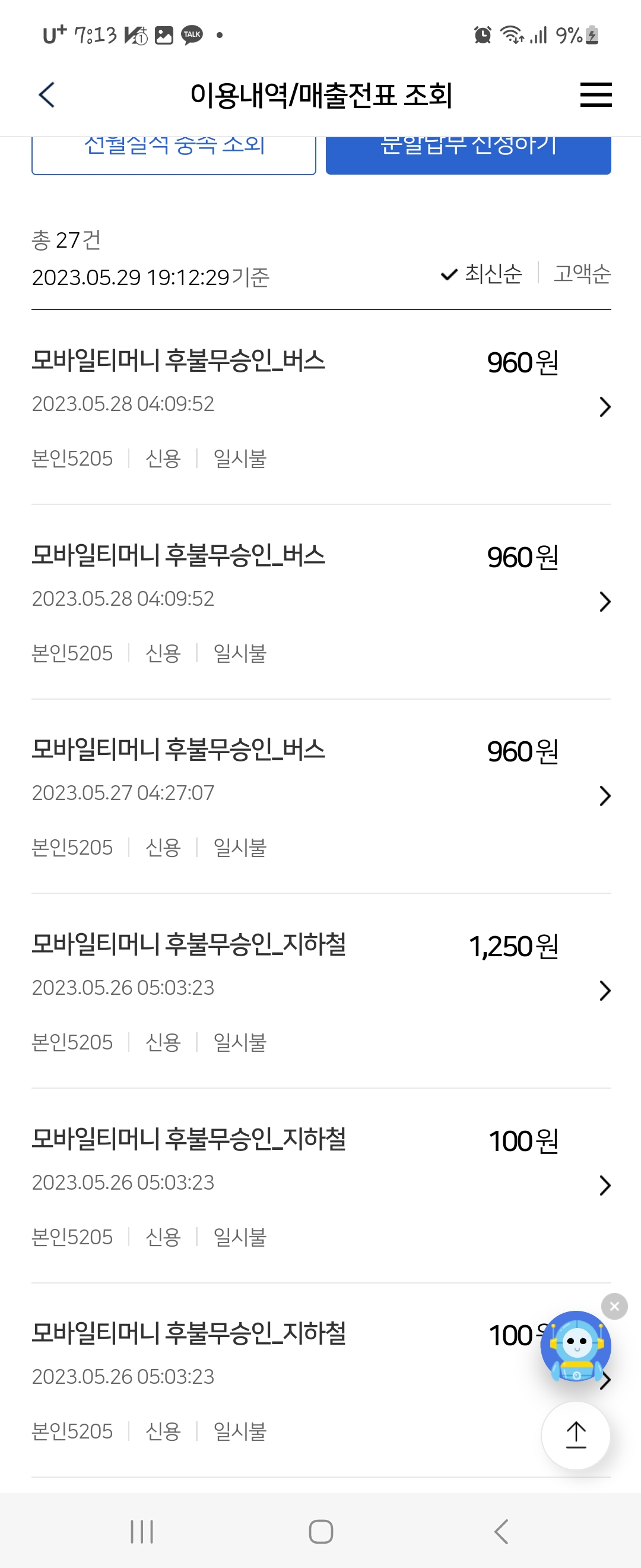The width and height of the screenshot is (641, 1568).
Task: Go back using the header arrow
Action: click(47, 95)
